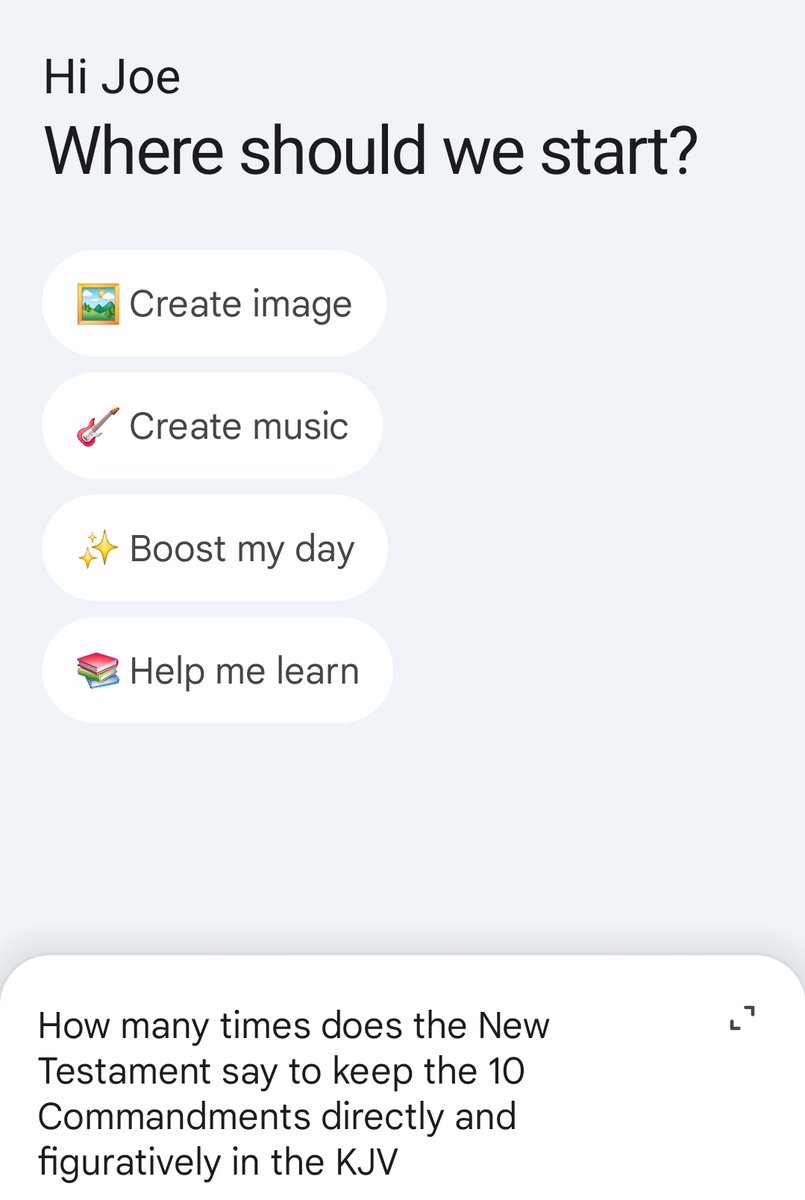
Task: Choose the Create music suggestion
Action: (212, 426)
